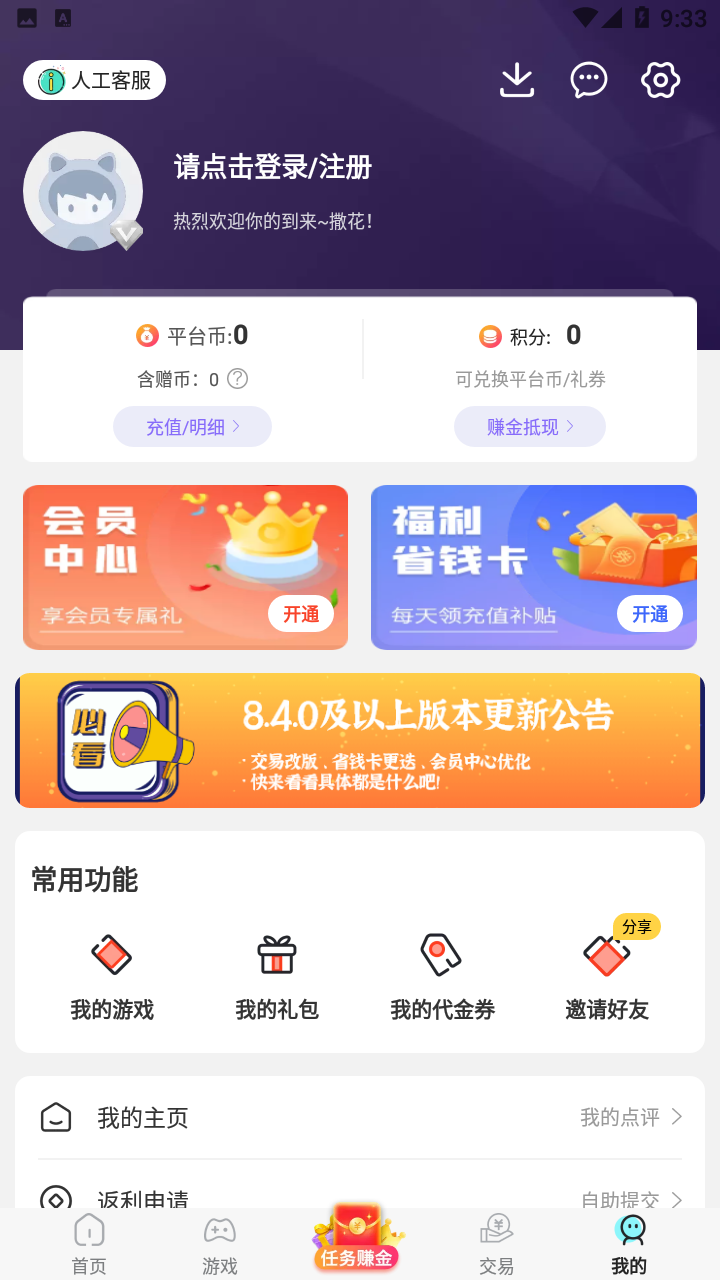This screenshot has height=1280, width=720.
Task: Switch to the 首页 tab
Action: 88,1243
